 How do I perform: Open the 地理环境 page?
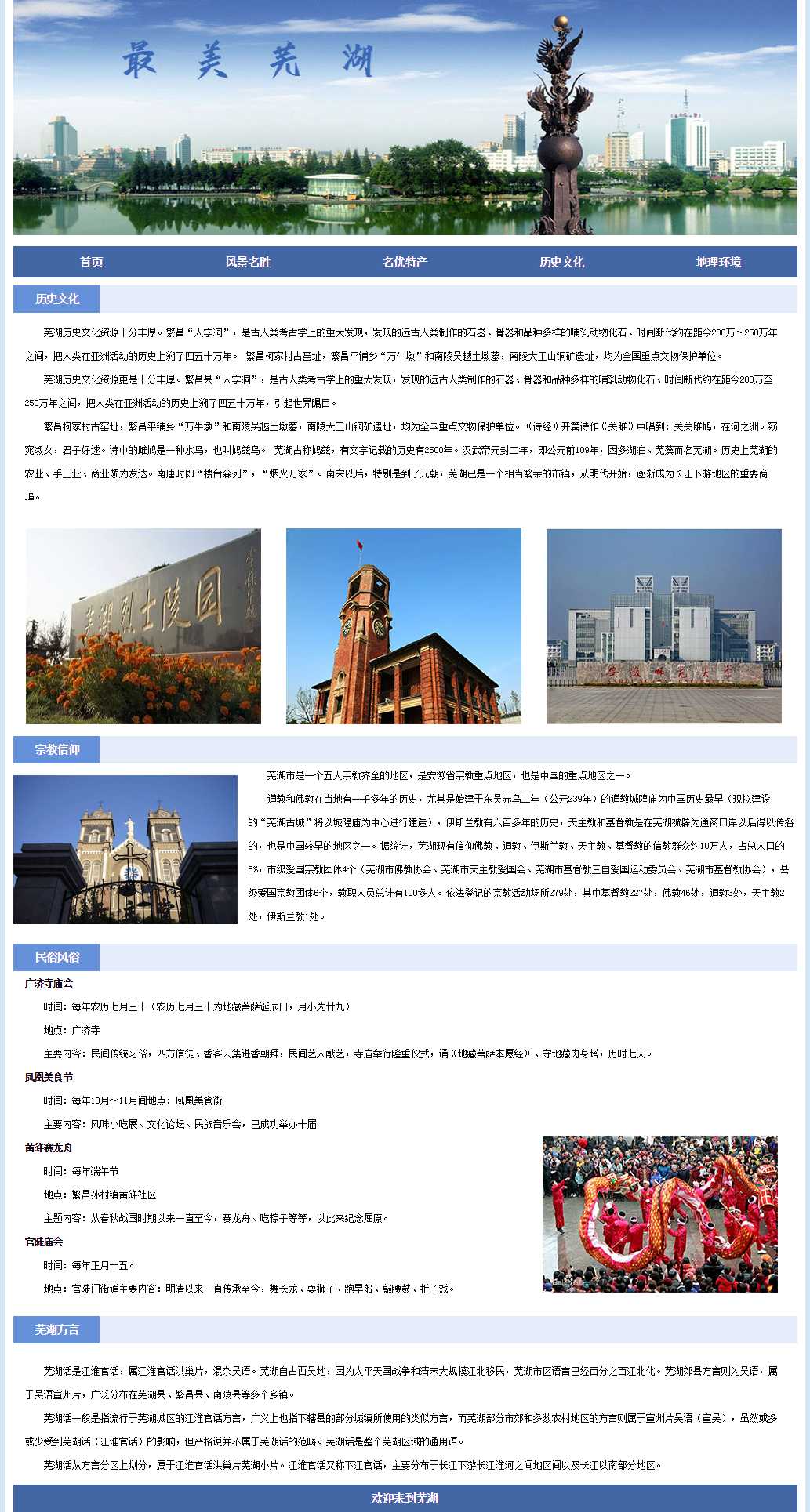pos(718,262)
